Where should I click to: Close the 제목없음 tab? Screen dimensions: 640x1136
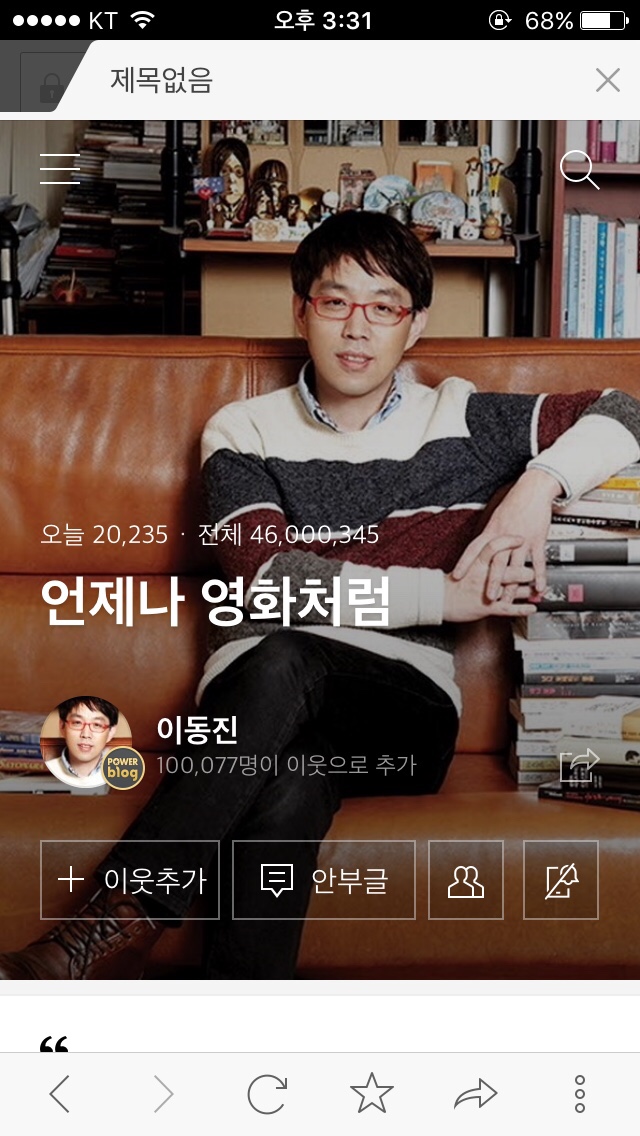pos(607,80)
